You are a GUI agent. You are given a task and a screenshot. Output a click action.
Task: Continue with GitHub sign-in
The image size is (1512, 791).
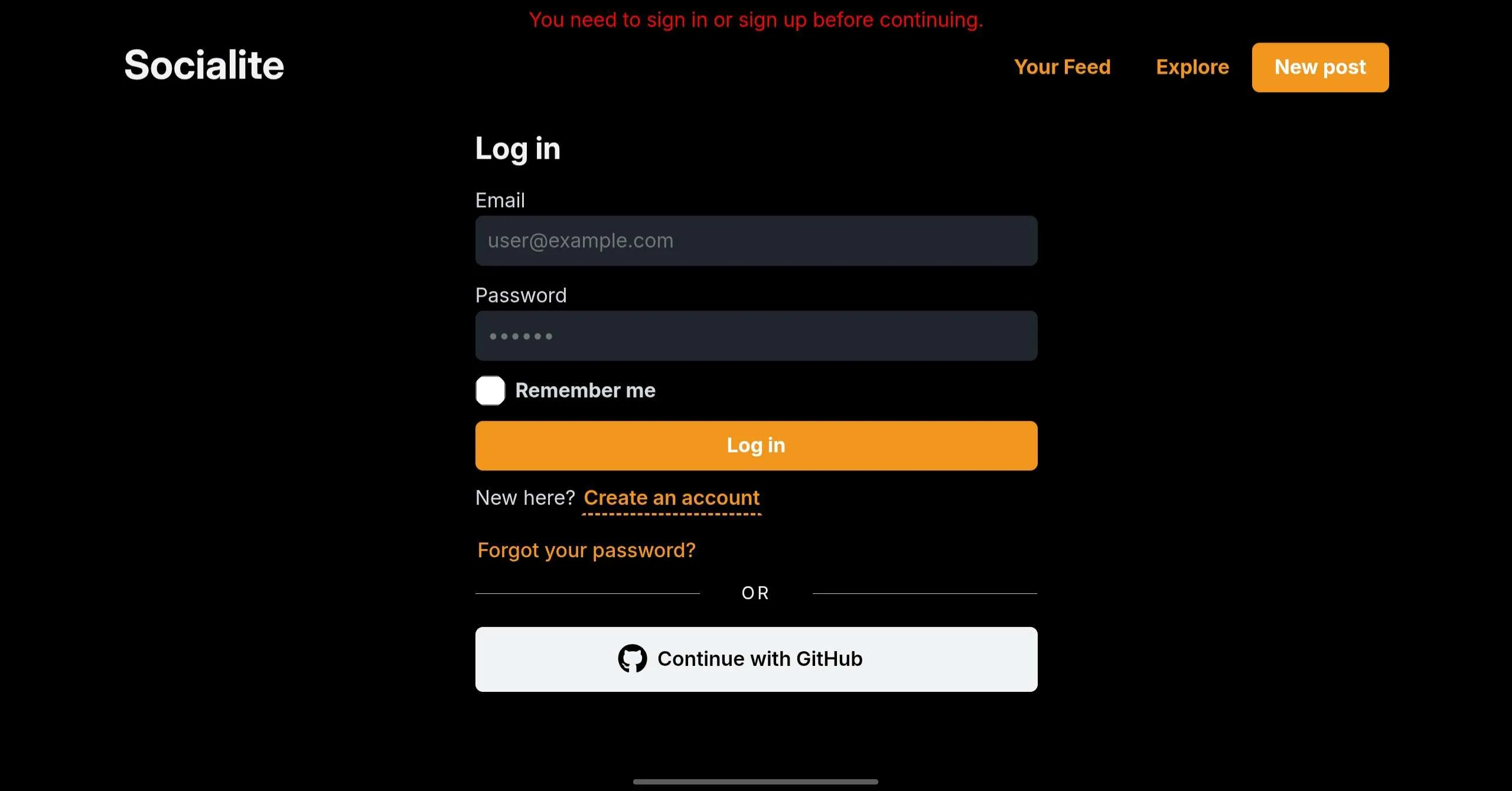click(x=756, y=659)
